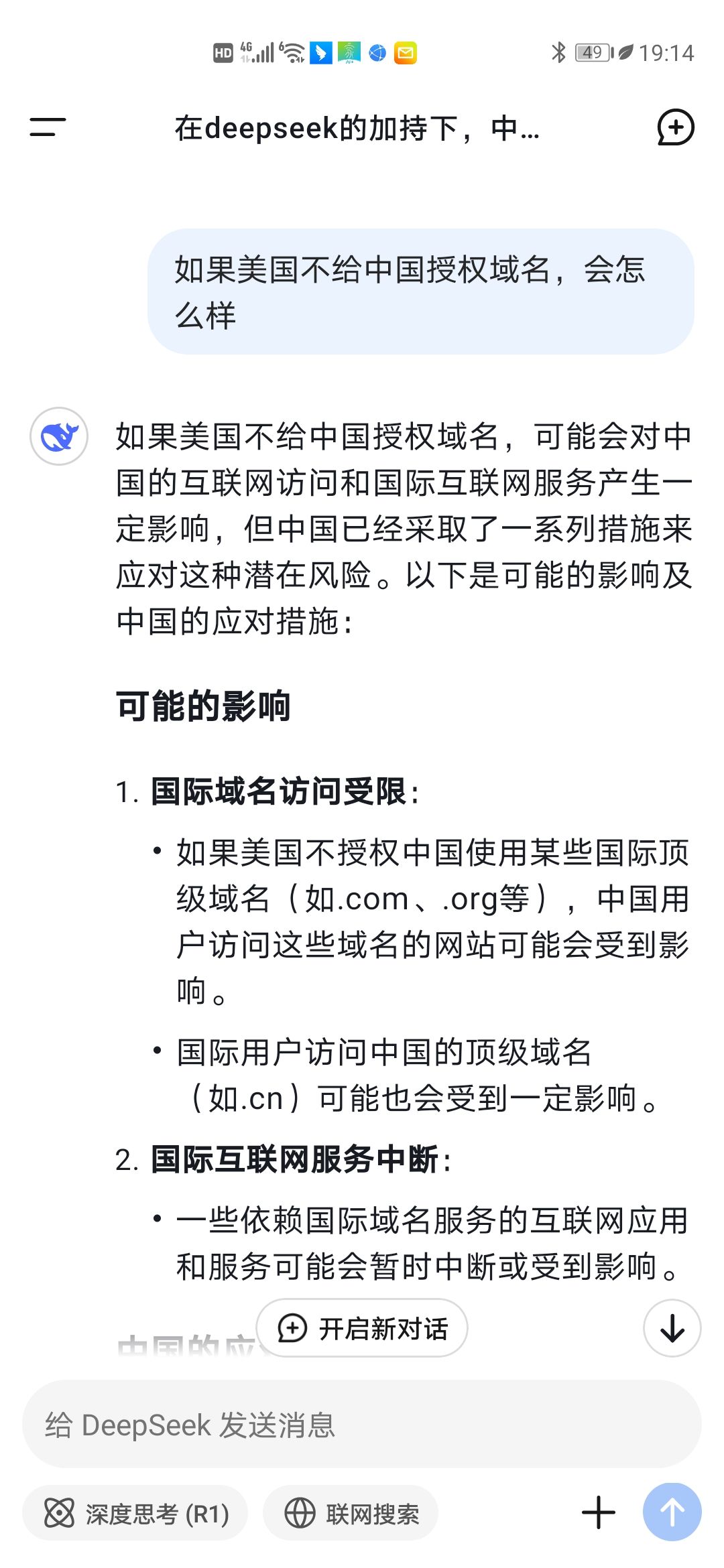Screen dimensions: 724x1568
Task: Send the message with the arrow button
Action: click(672, 1512)
